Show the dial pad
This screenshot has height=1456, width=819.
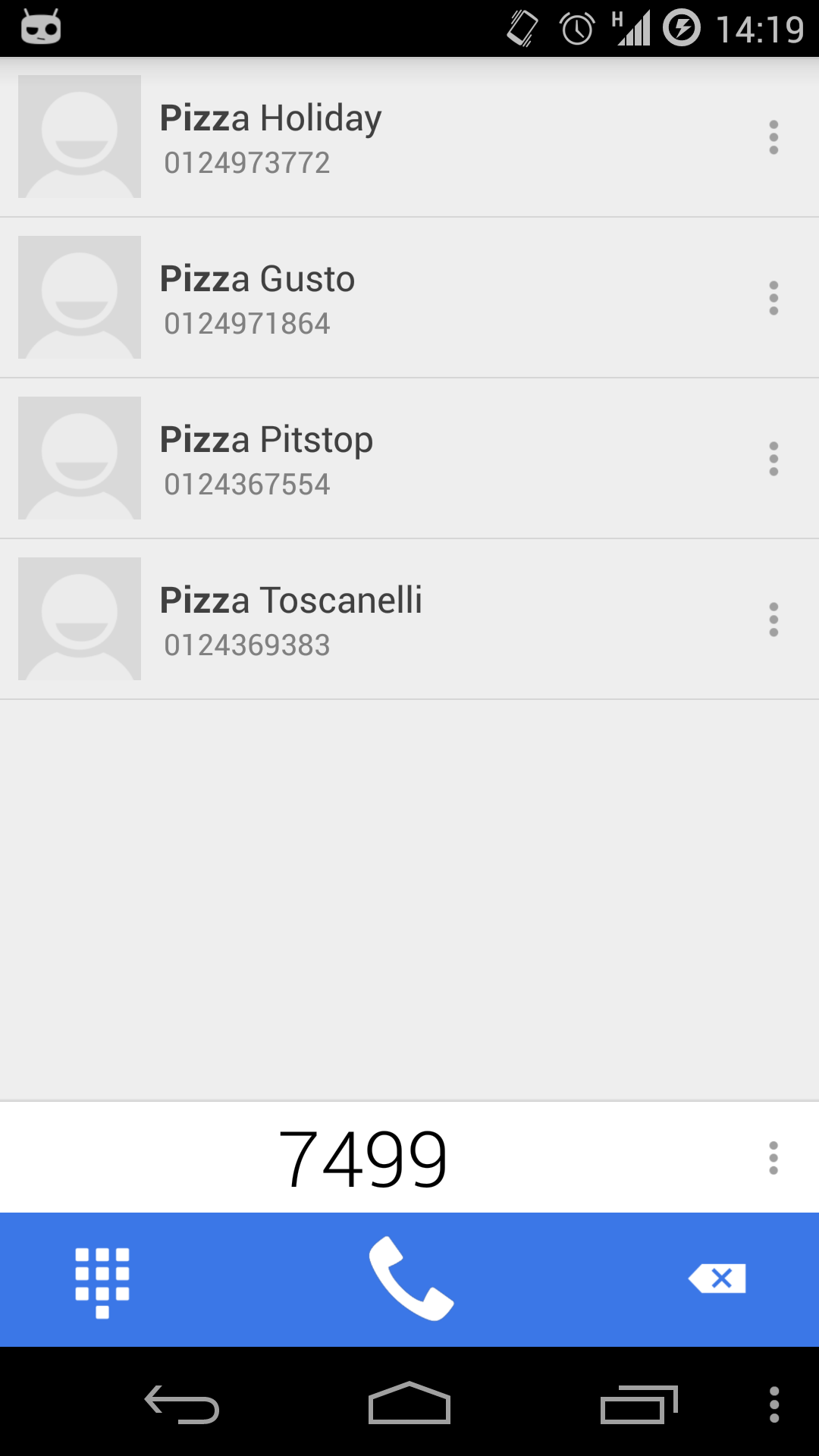pyautogui.click(x=102, y=1282)
